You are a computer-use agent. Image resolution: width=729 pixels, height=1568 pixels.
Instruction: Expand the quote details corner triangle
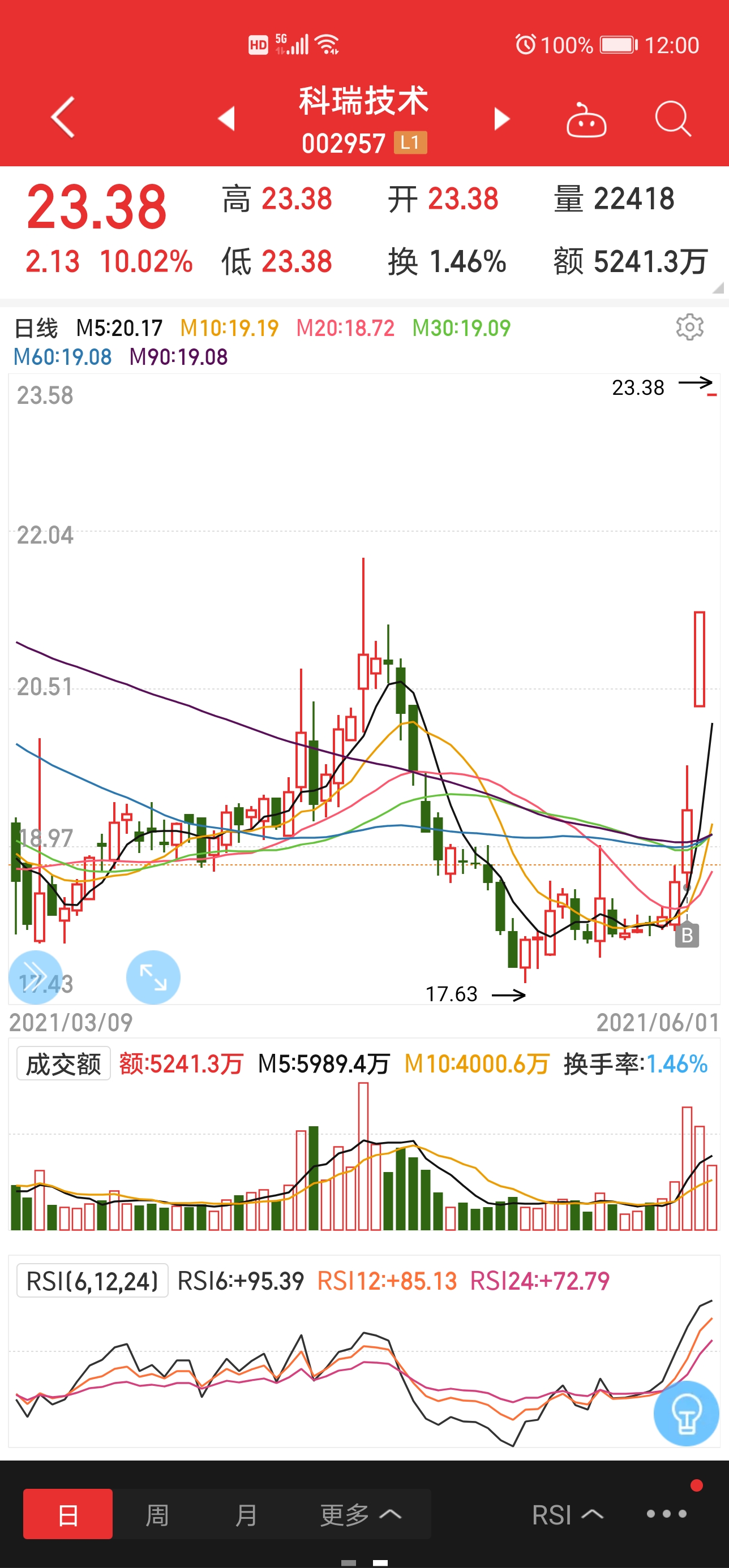tap(718, 287)
